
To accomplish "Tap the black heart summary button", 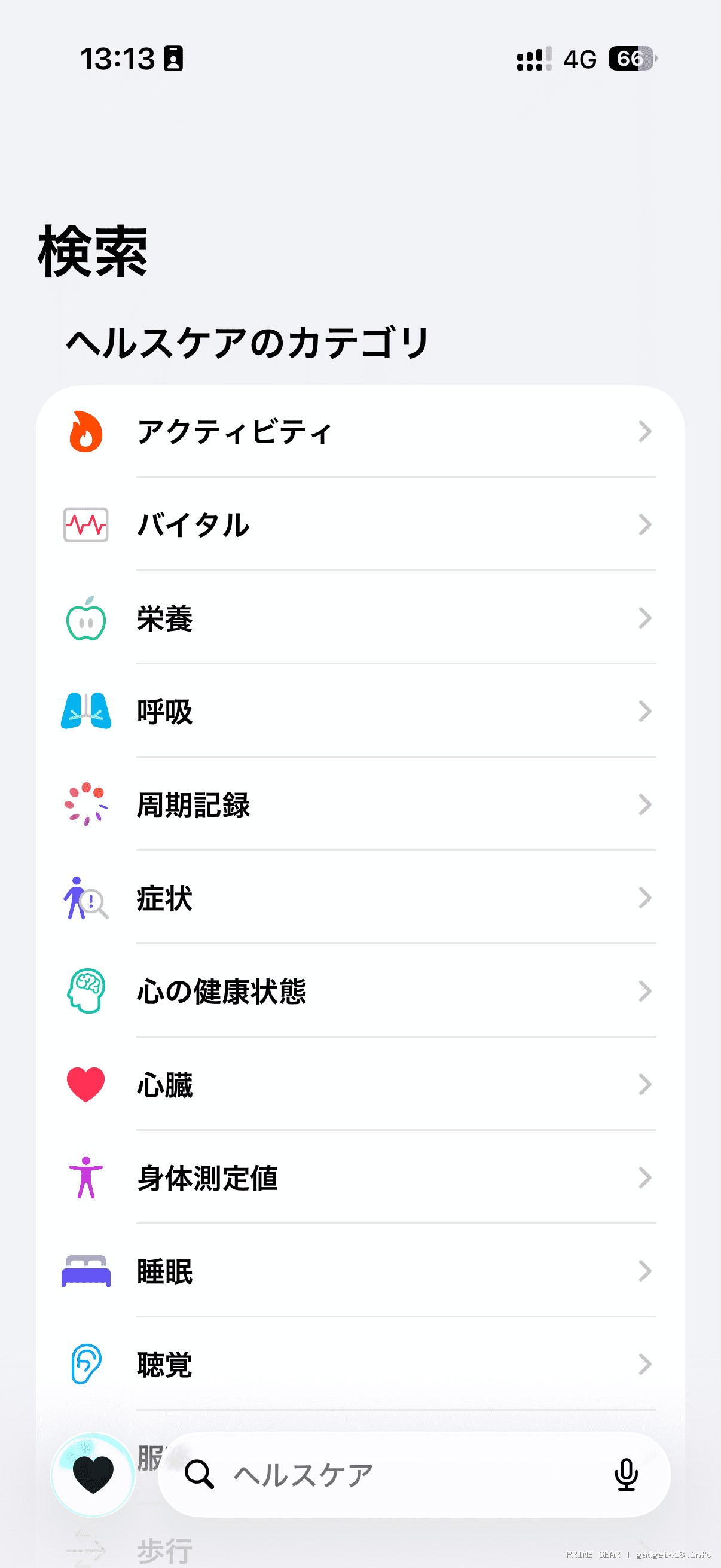I will pyautogui.click(x=93, y=1475).
